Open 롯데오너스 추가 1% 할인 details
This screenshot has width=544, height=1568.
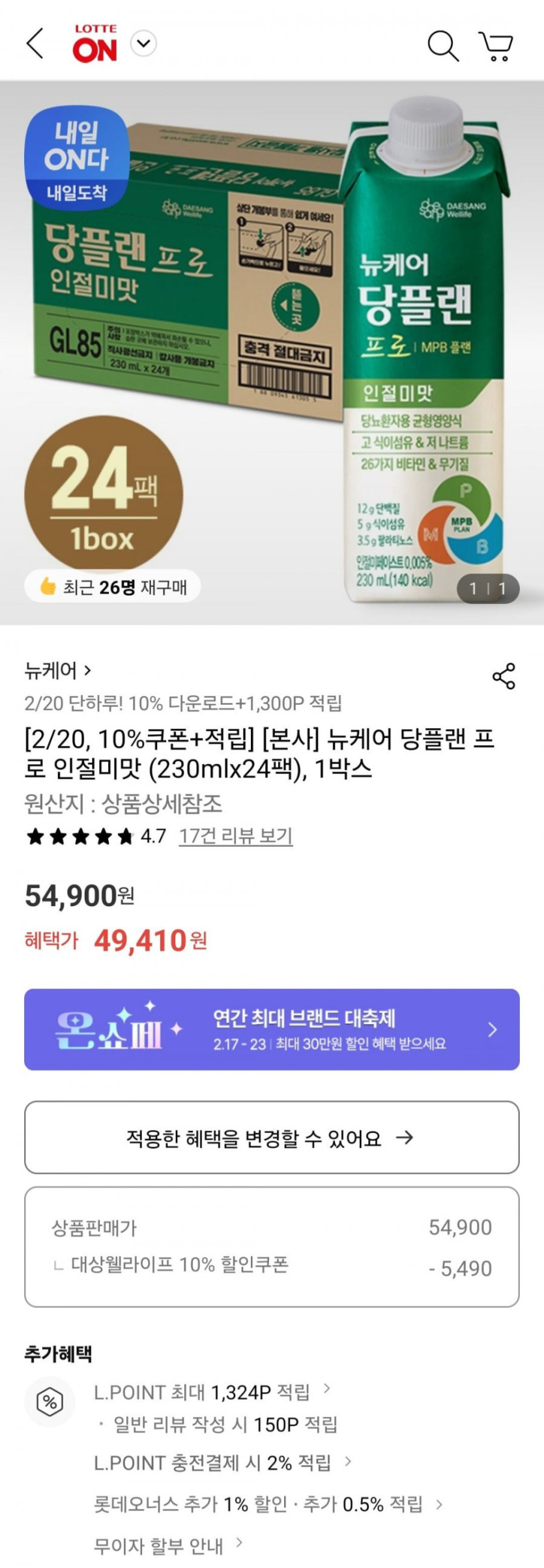tap(267, 1504)
